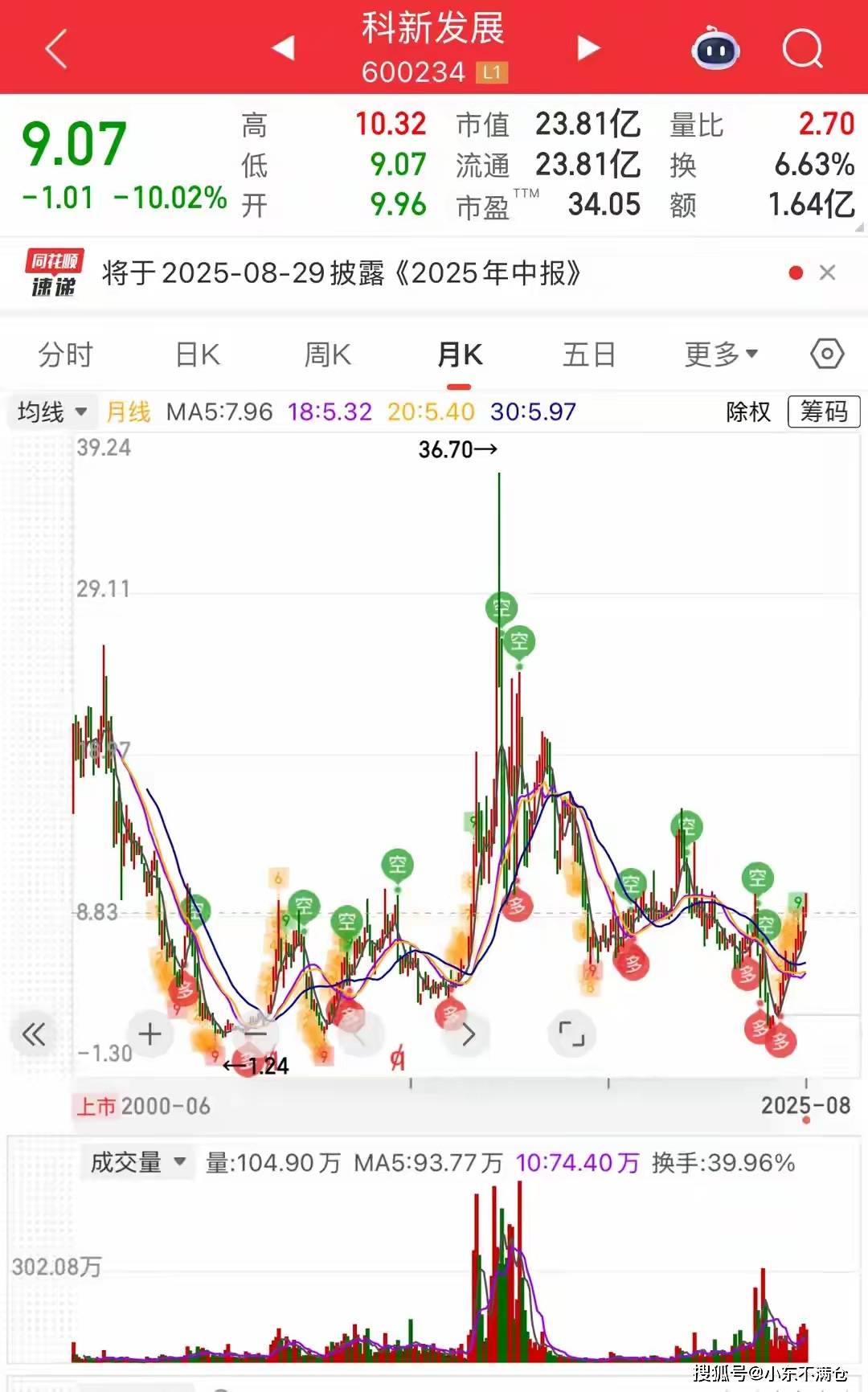Zoom in chart with the plus icon
The image size is (868, 1392).
tap(149, 1035)
